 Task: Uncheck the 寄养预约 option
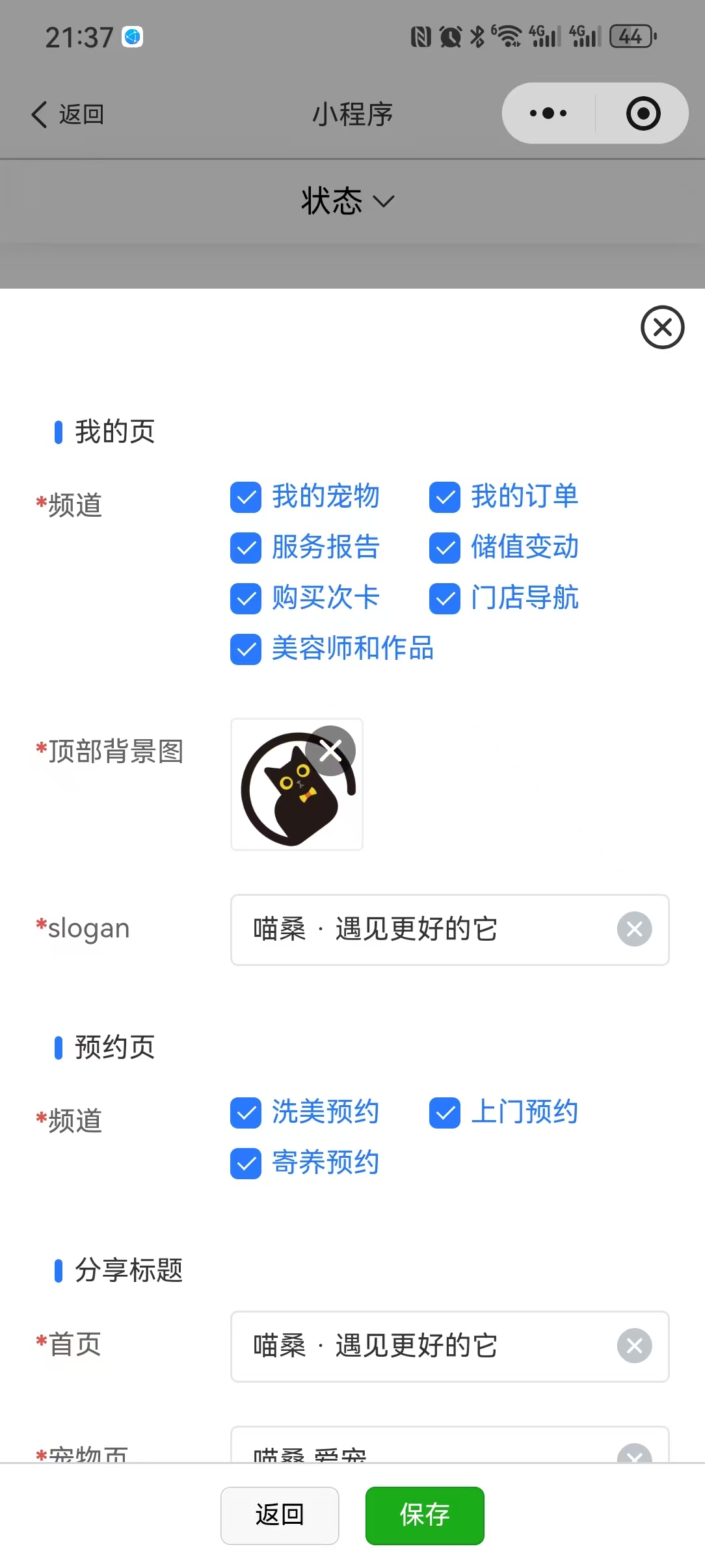[x=246, y=1164]
